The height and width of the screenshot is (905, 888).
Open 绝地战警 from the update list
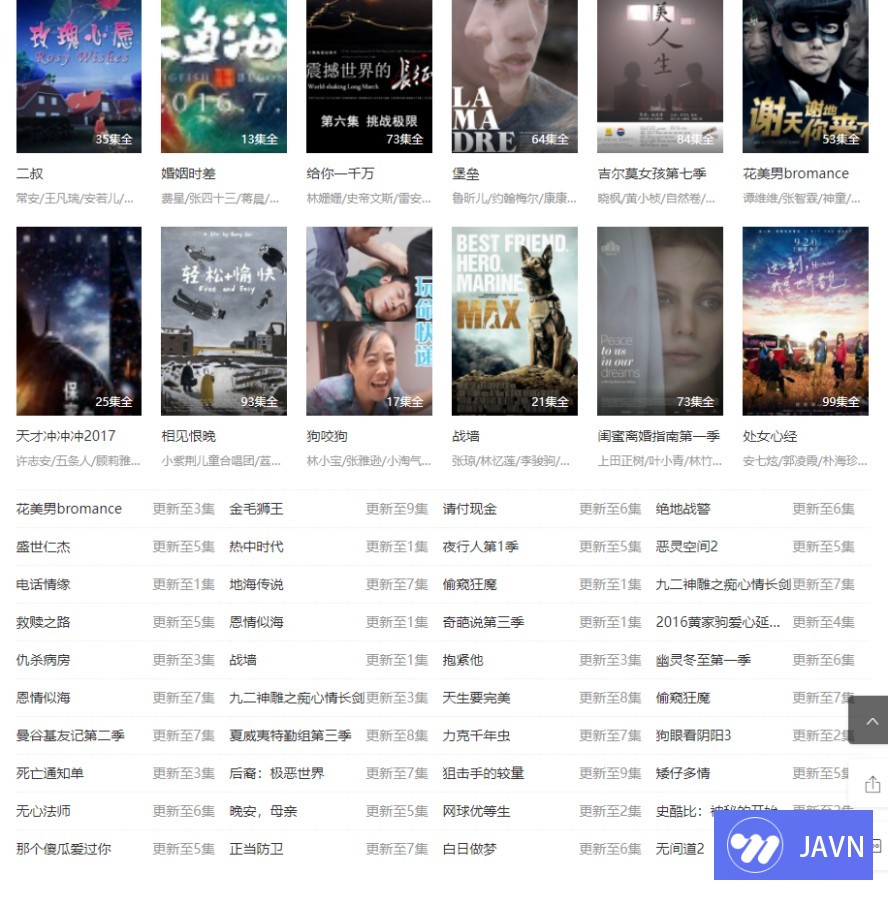683,509
